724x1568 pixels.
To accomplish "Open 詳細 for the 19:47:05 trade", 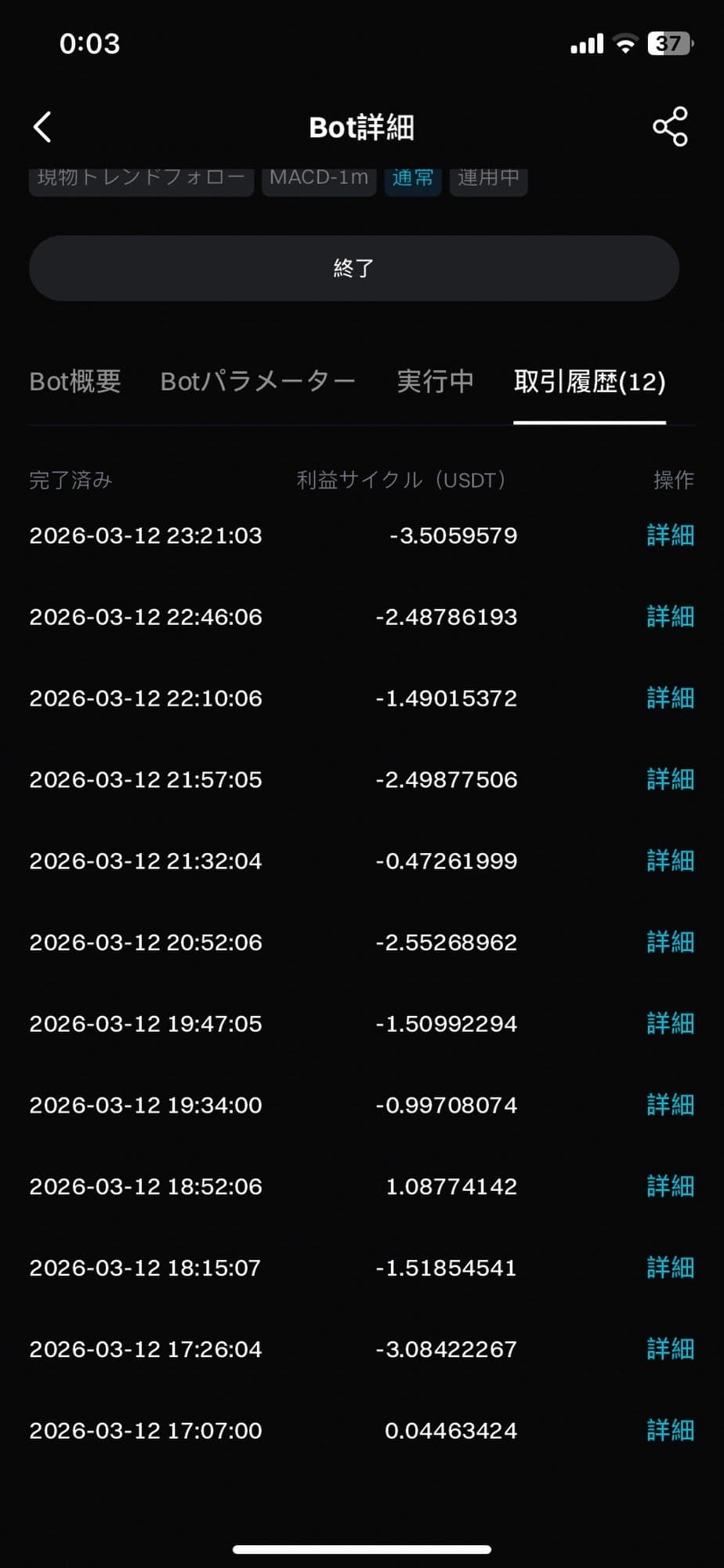I will (670, 1023).
